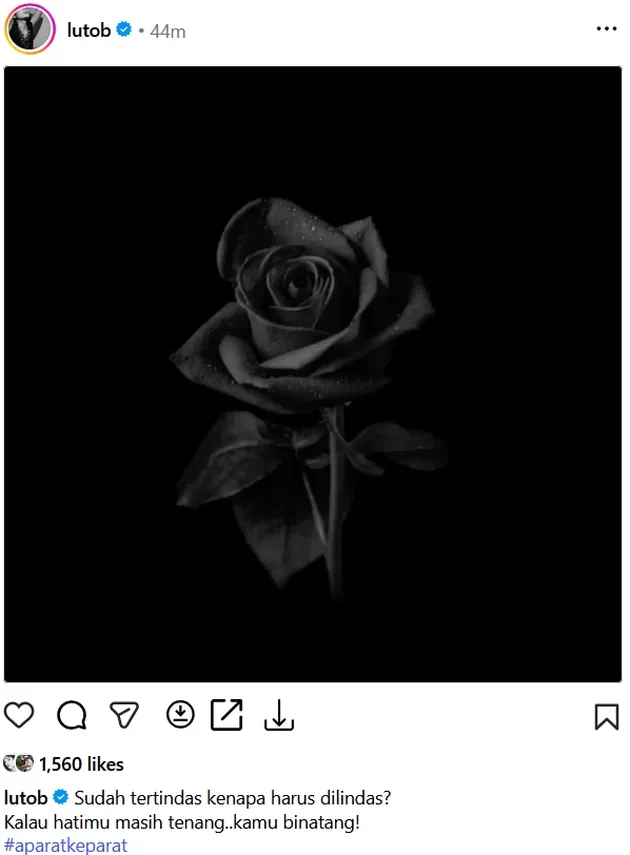Open the comments on this post

point(72,715)
